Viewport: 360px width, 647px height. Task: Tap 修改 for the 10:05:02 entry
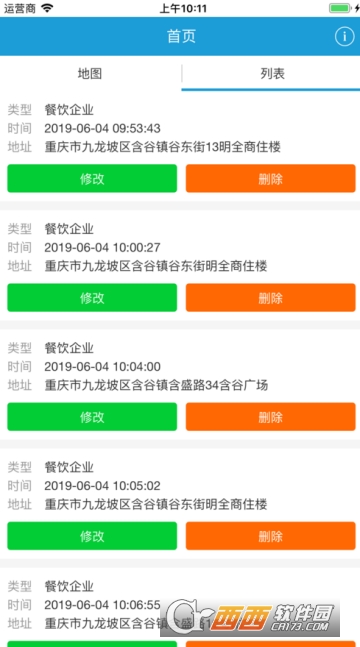[x=92, y=536]
